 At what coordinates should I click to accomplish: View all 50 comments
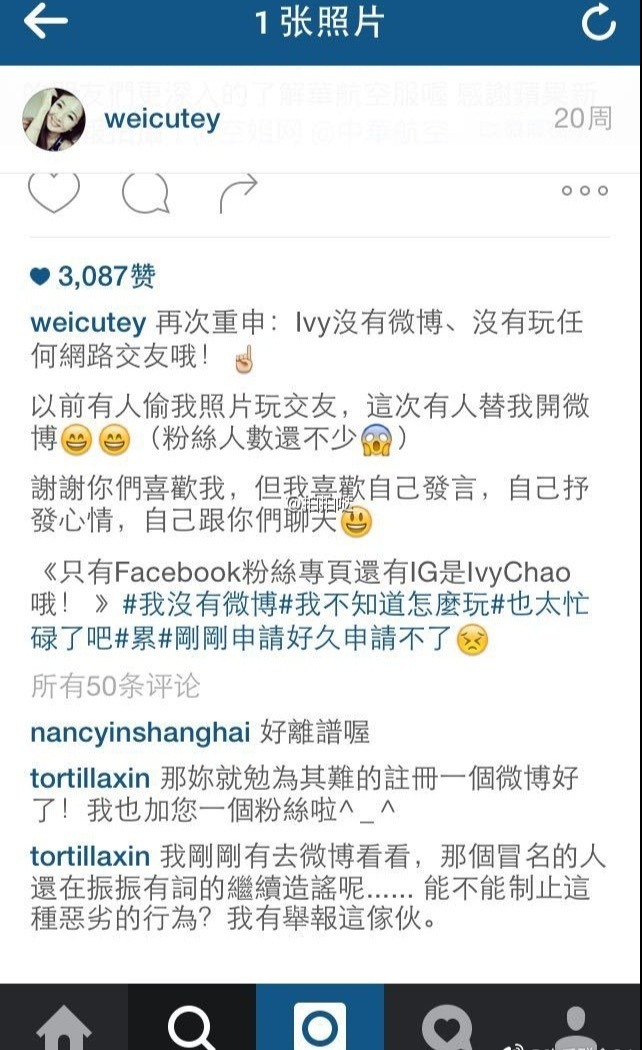115,685
